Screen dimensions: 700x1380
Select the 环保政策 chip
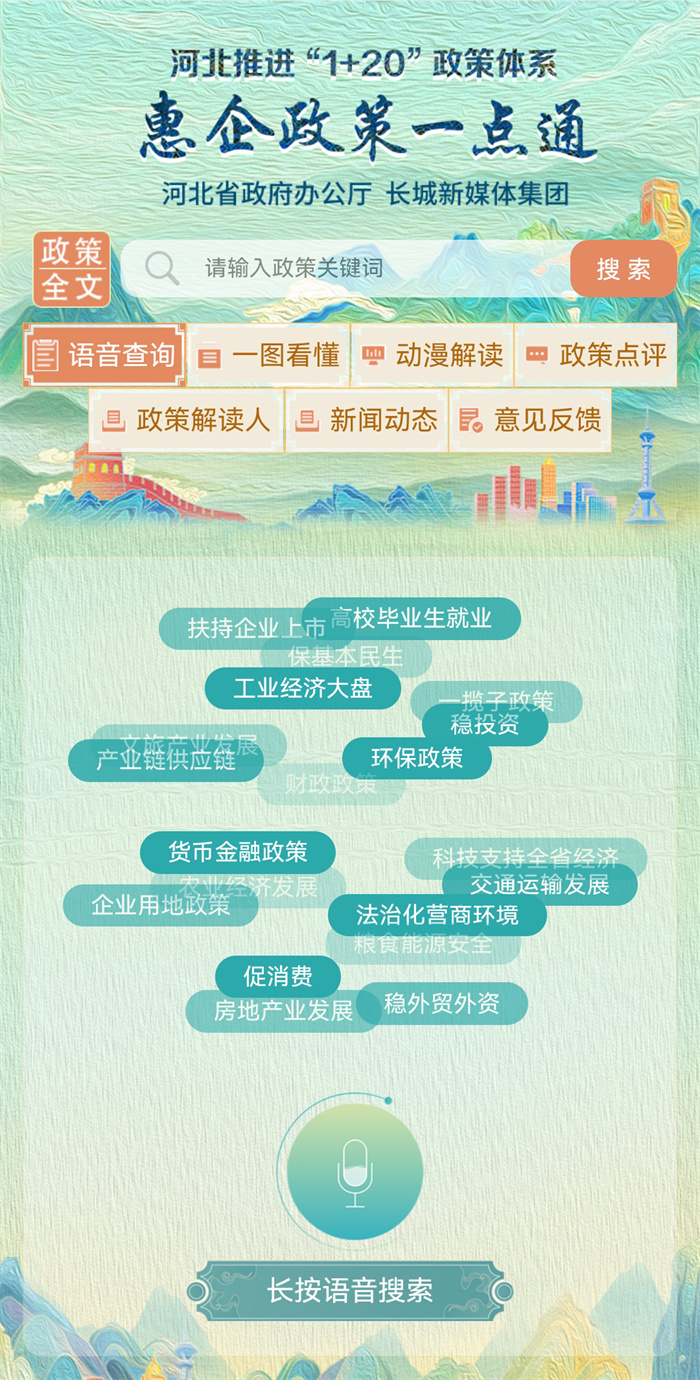point(417,758)
